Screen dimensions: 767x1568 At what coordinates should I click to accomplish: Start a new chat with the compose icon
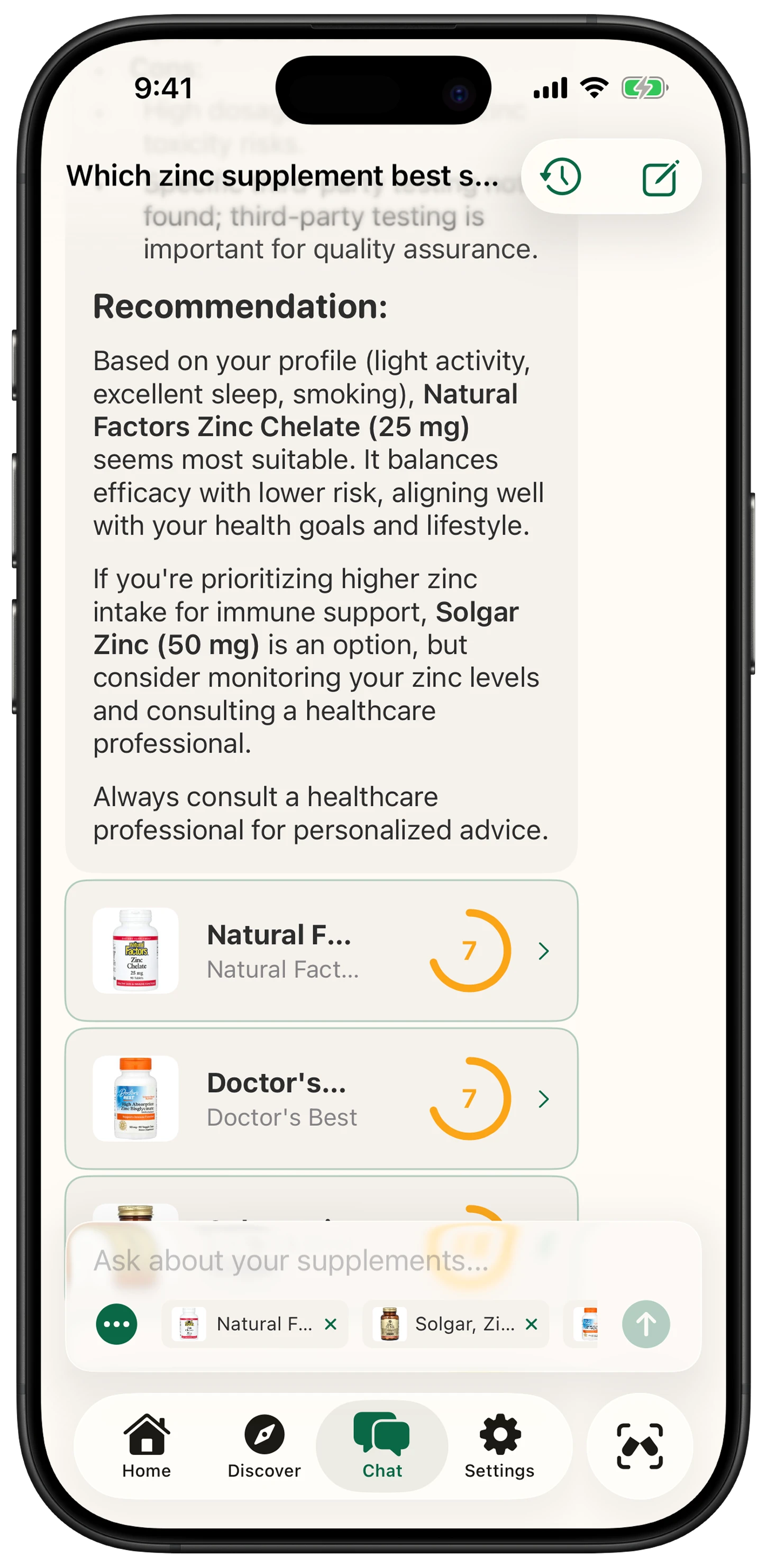tap(661, 177)
